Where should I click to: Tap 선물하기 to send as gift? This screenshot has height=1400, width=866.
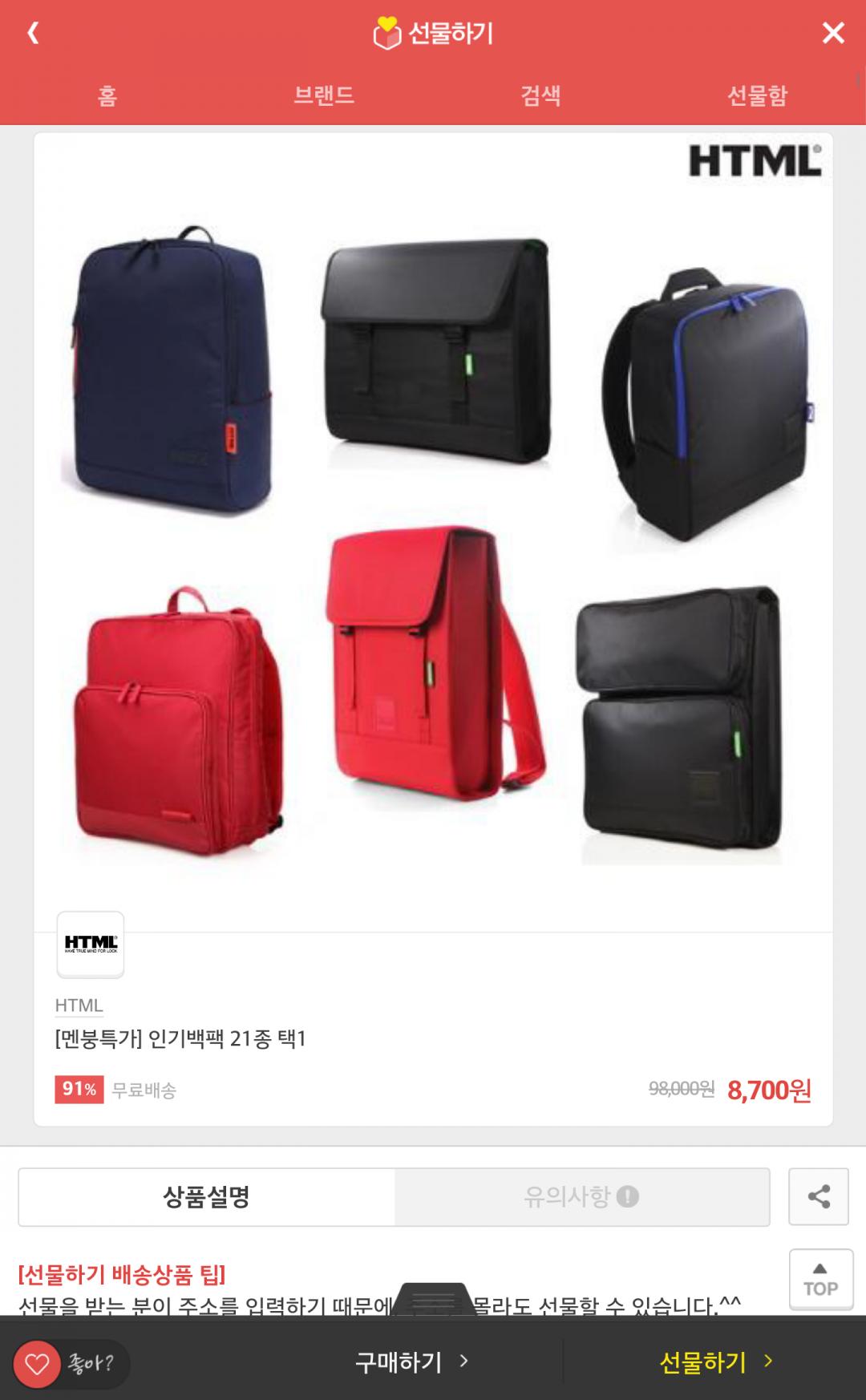[x=715, y=1362]
